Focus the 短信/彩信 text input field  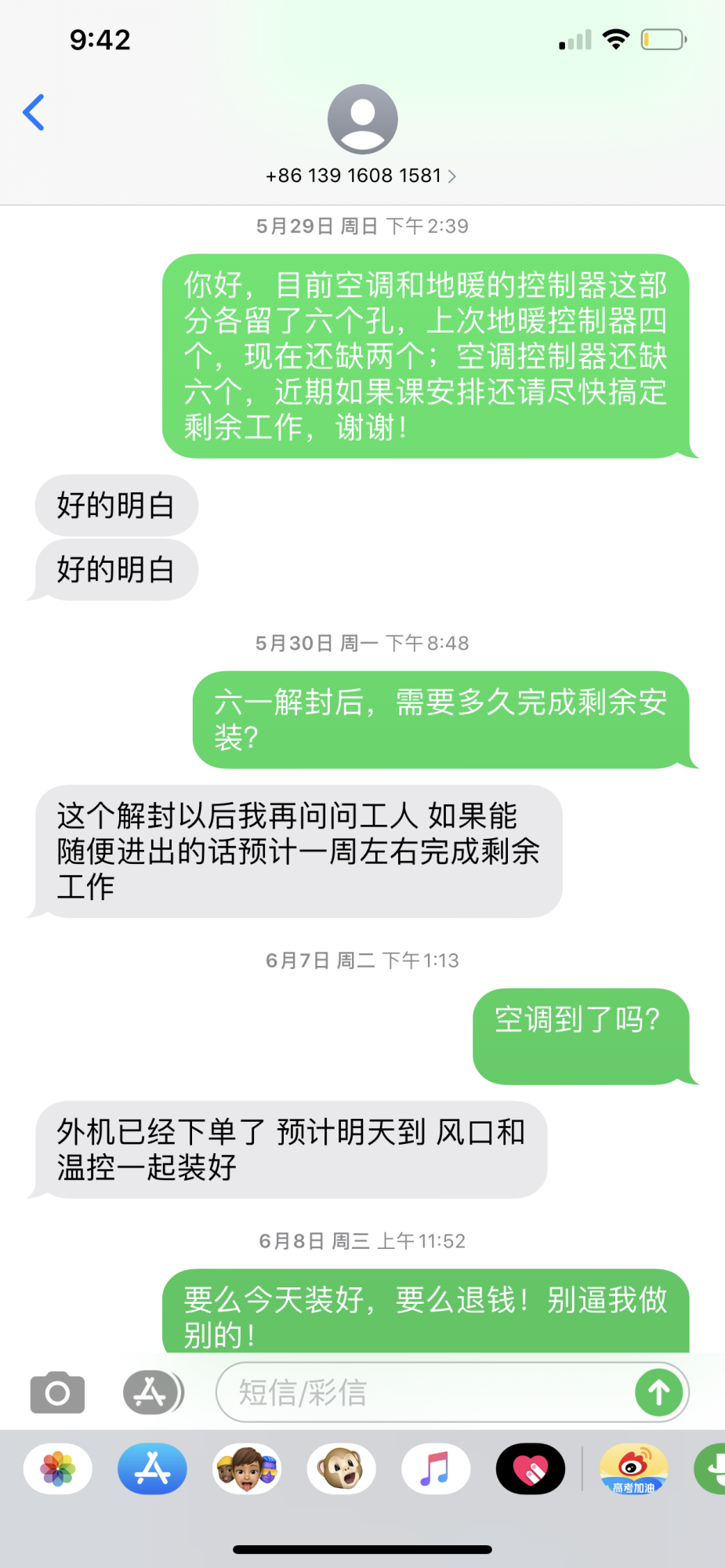pyautogui.click(x=423, y=1392)
